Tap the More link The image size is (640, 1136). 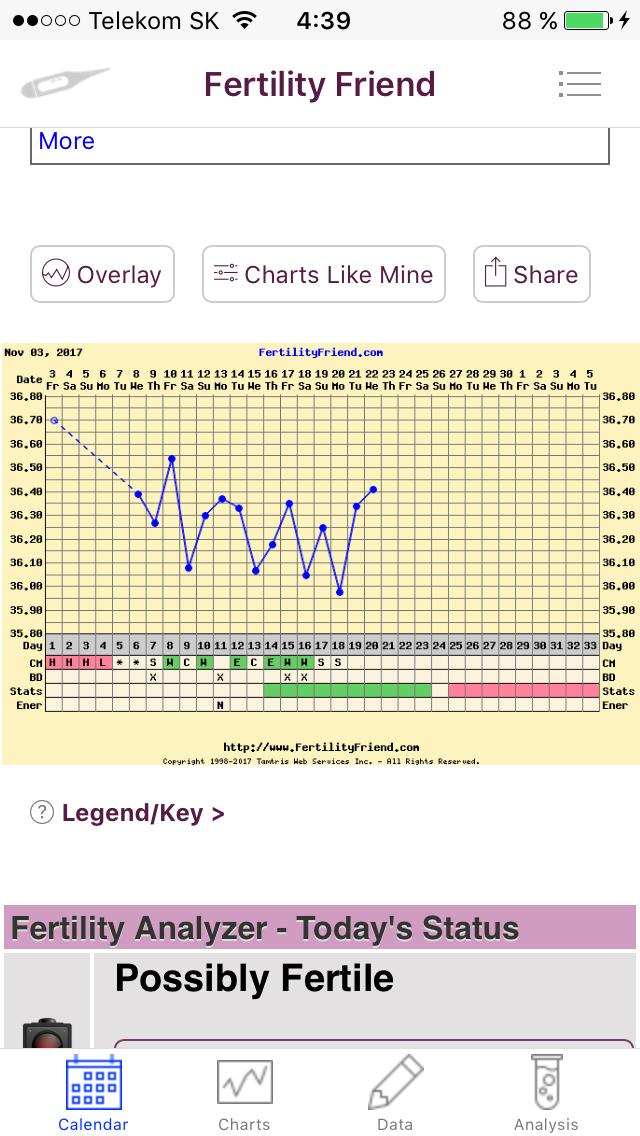click(66, 141)
